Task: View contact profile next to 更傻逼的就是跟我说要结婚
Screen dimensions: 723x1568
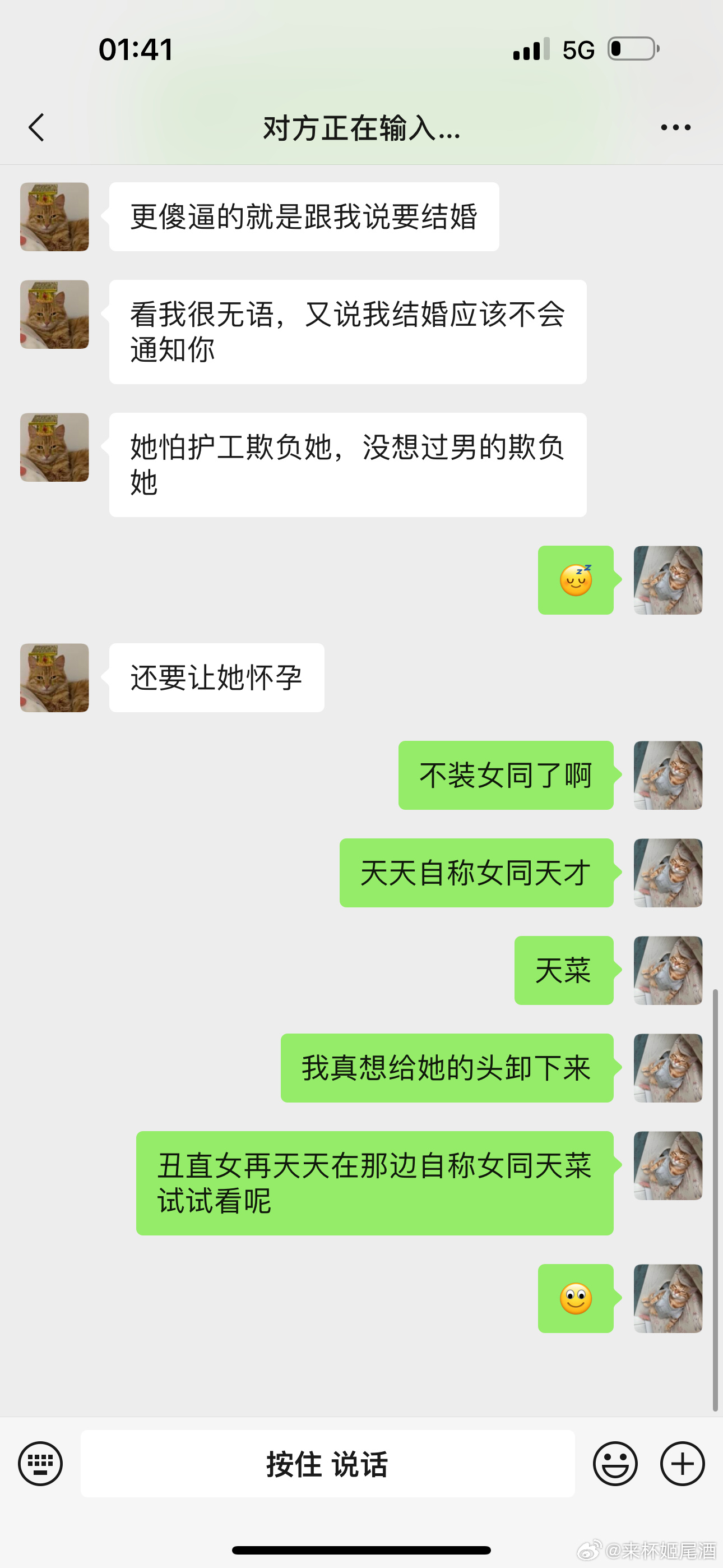Action: [55, 216]
